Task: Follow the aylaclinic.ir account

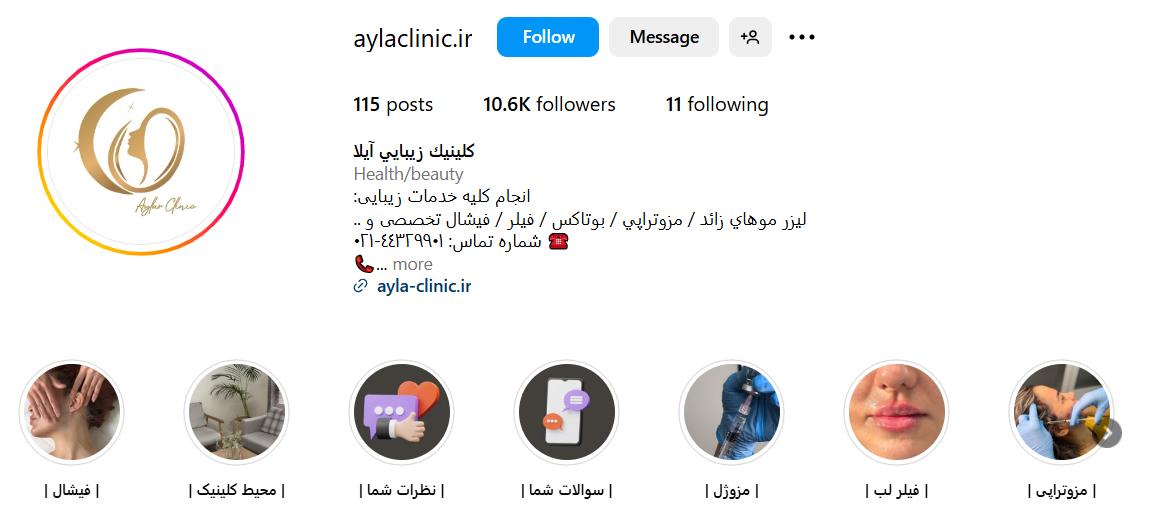Action: point(548,37)
